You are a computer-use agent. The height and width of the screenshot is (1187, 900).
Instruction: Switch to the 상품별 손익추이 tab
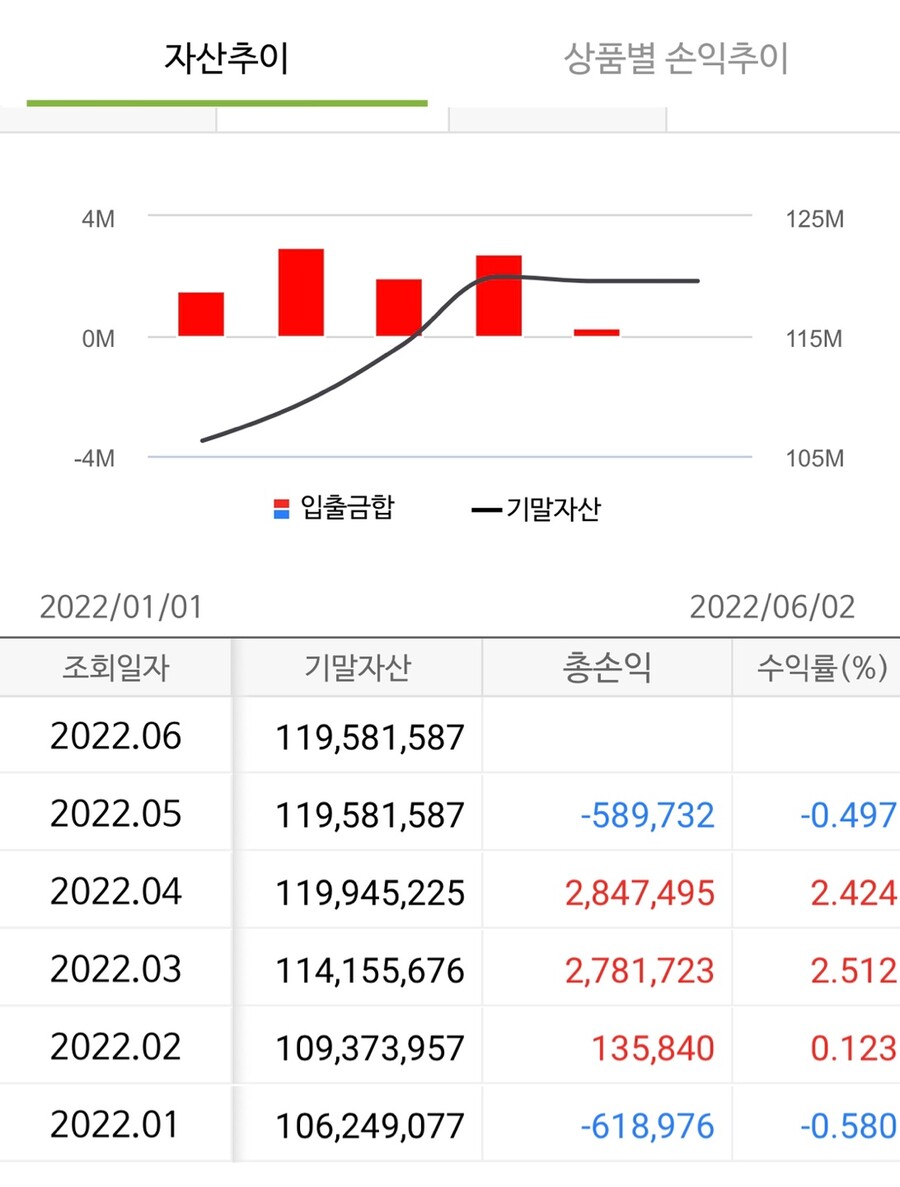[x=676, y=60]
